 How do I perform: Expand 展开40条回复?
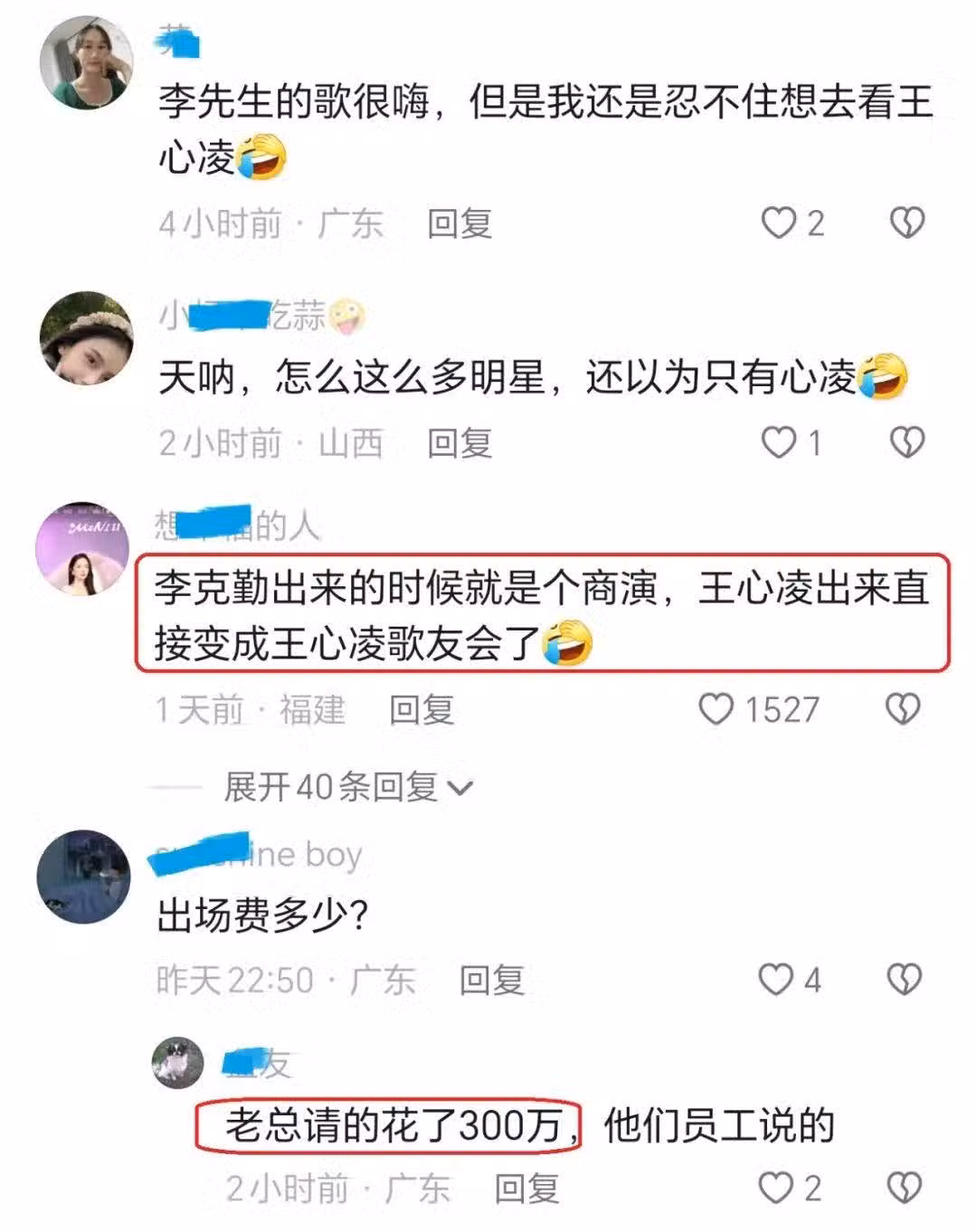(348, 787)
